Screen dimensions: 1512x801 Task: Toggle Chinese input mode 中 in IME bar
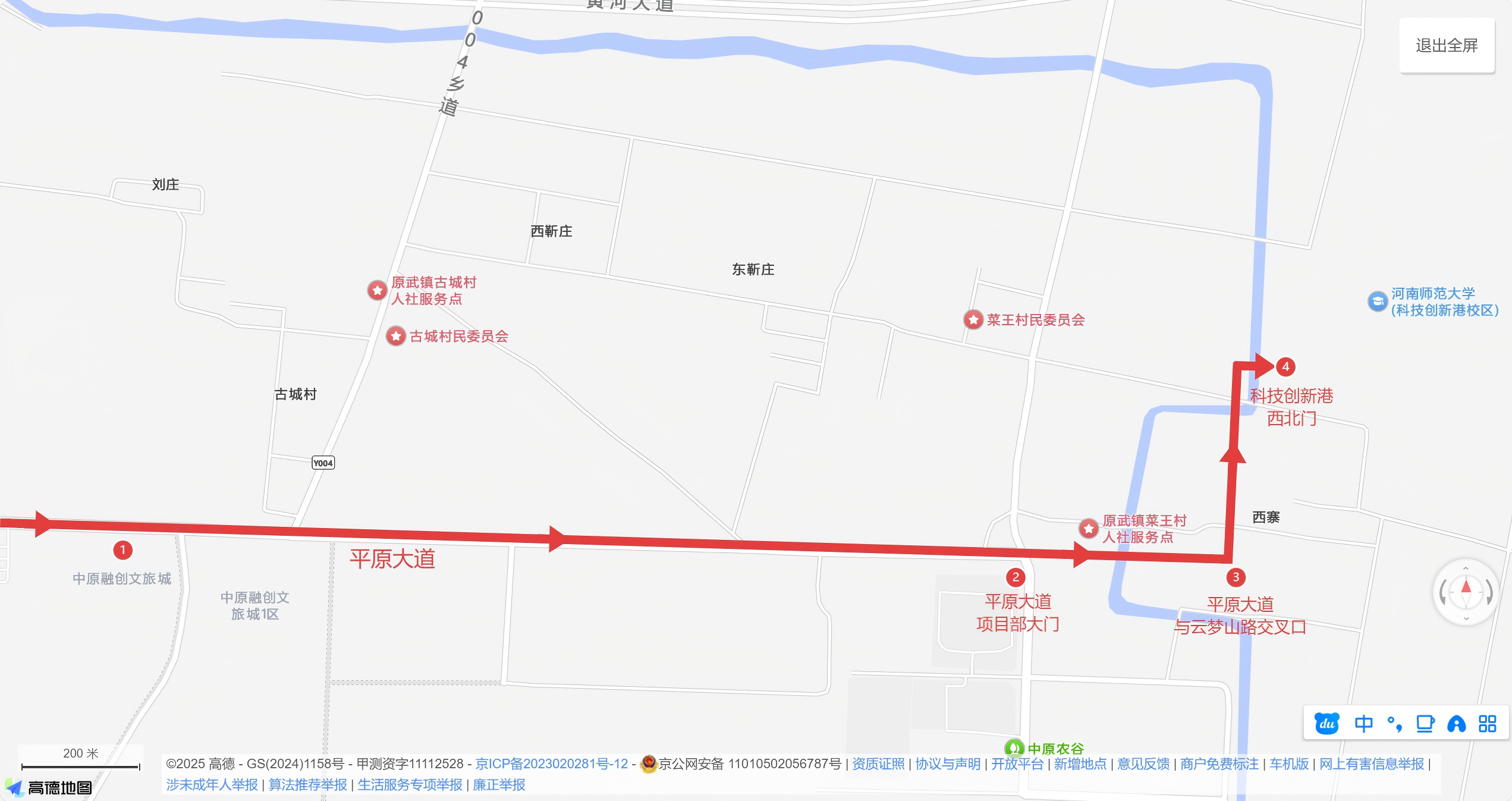[x=1363, y=724]
